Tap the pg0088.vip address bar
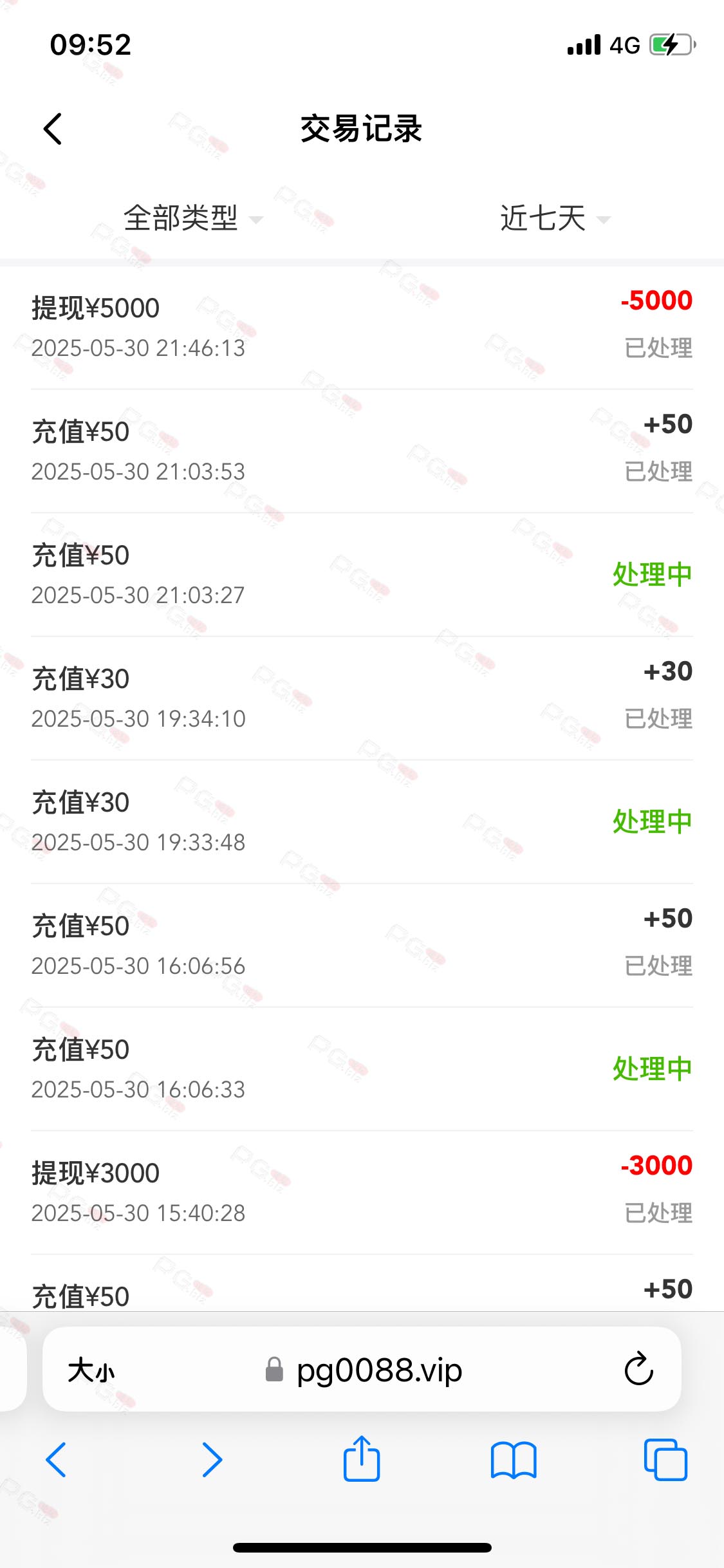Screen dimensions: 724x1568 (362, 1369)
